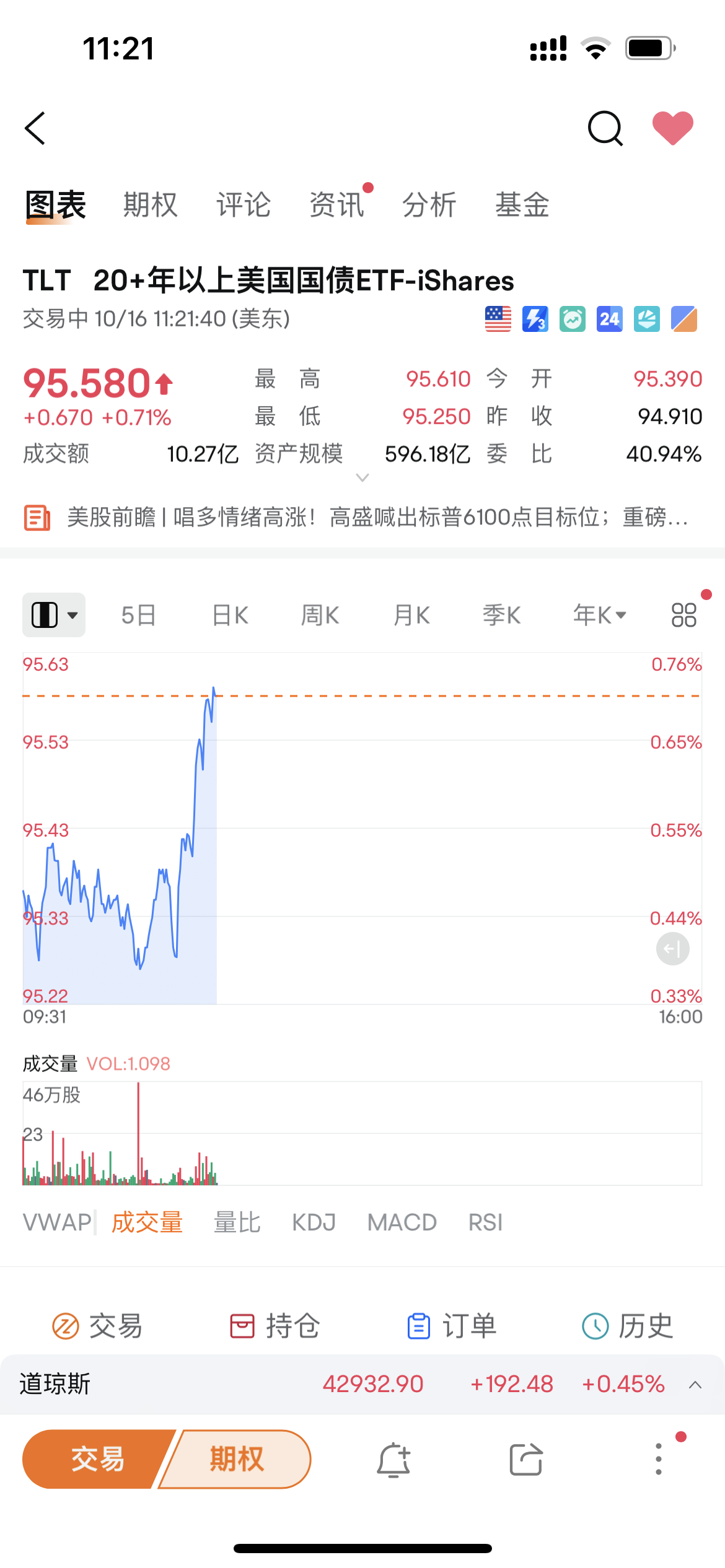This screenshot has height=1568, width=725.
Task: Switch to the 期权 top tab
Action: point(150,205)
